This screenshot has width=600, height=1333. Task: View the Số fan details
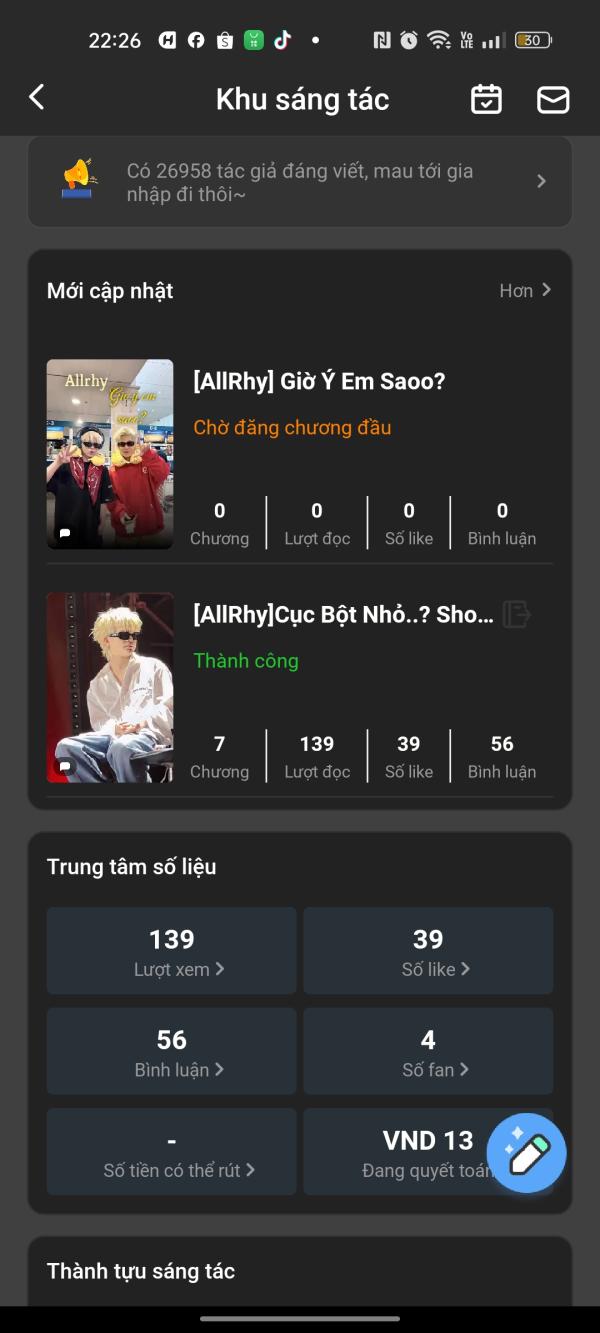428,1051
